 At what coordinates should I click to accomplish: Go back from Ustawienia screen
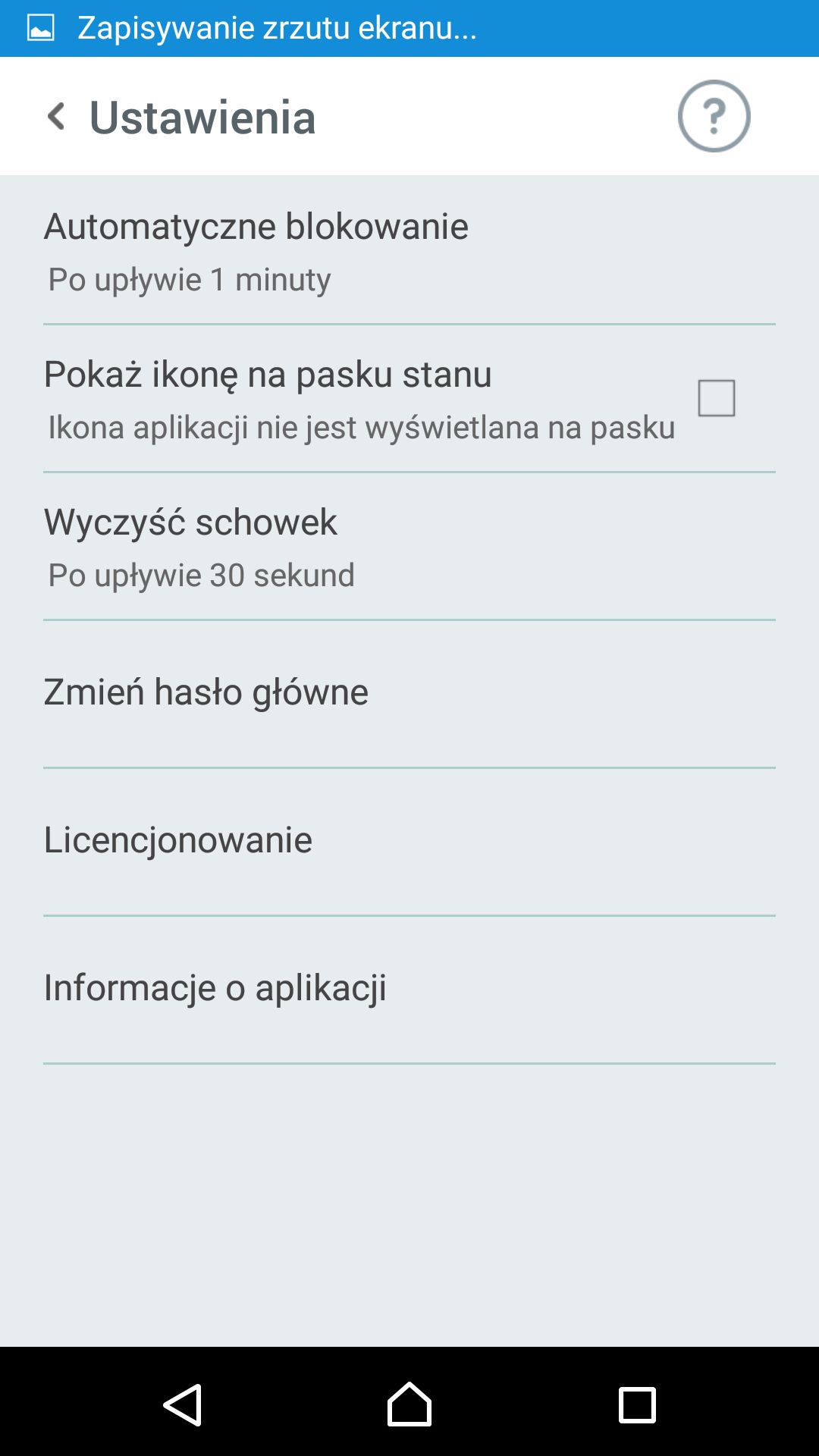(56, 117)
